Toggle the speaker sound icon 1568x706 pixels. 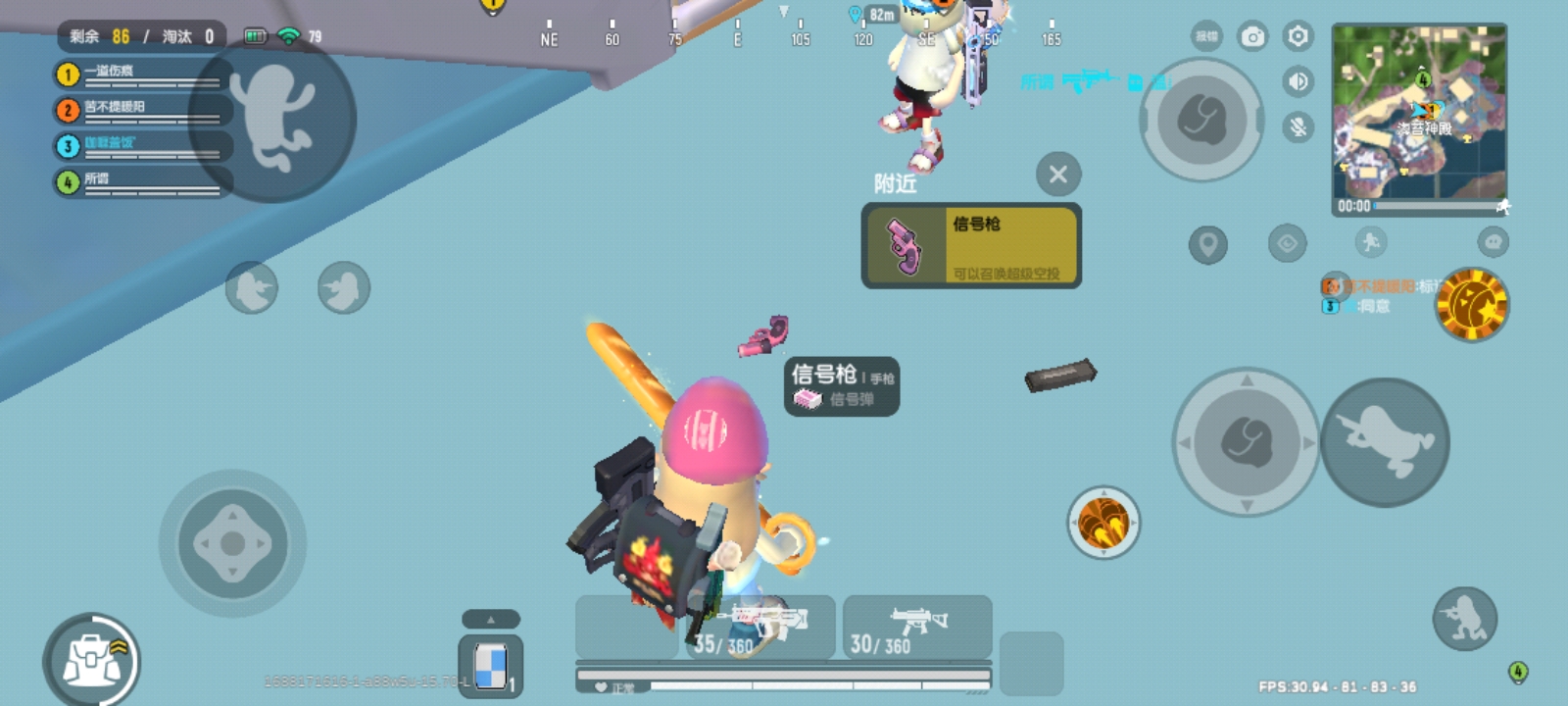[1298, 81]
